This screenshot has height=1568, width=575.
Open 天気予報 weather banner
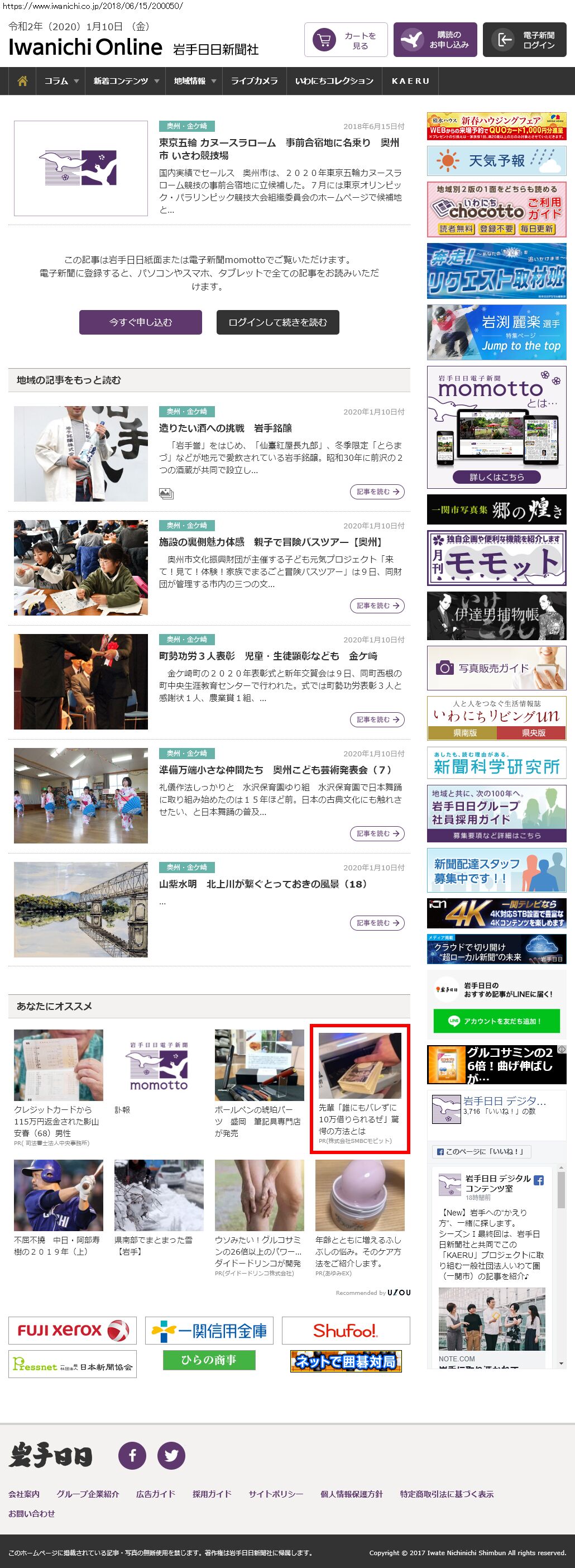[496, 161]
